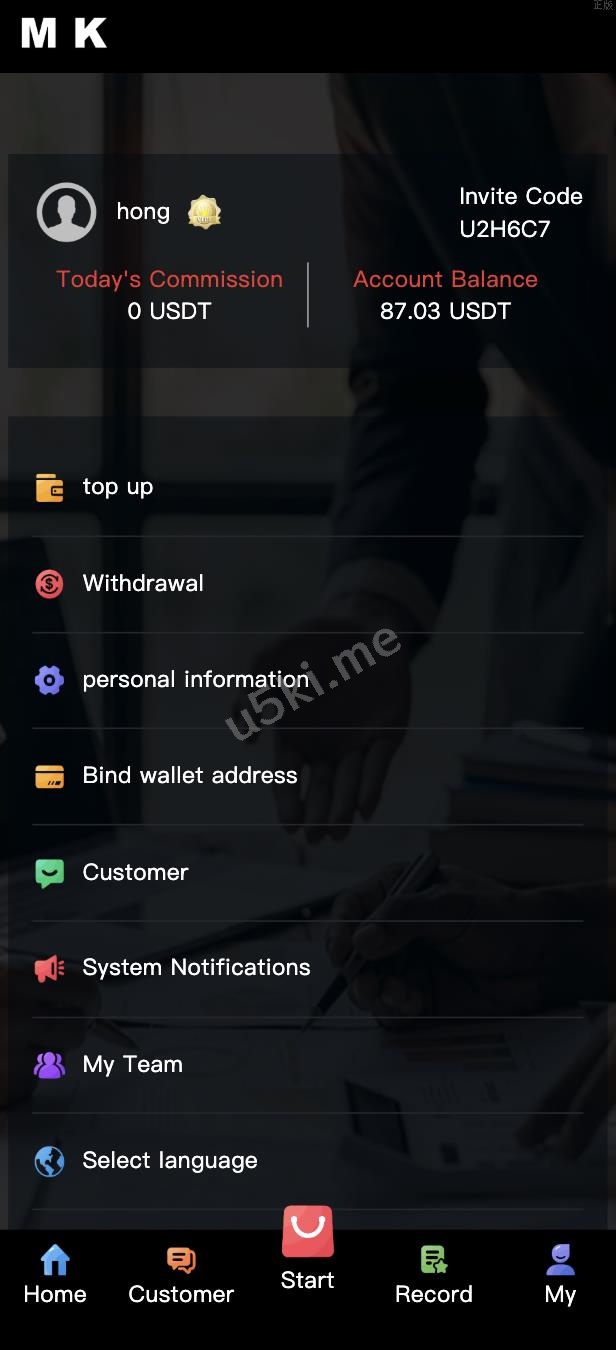Image resolution: width=616 pixels, height=1350 pixels.
Task: Go to the Withdrawal page
Action: click(x=143, y=583)
